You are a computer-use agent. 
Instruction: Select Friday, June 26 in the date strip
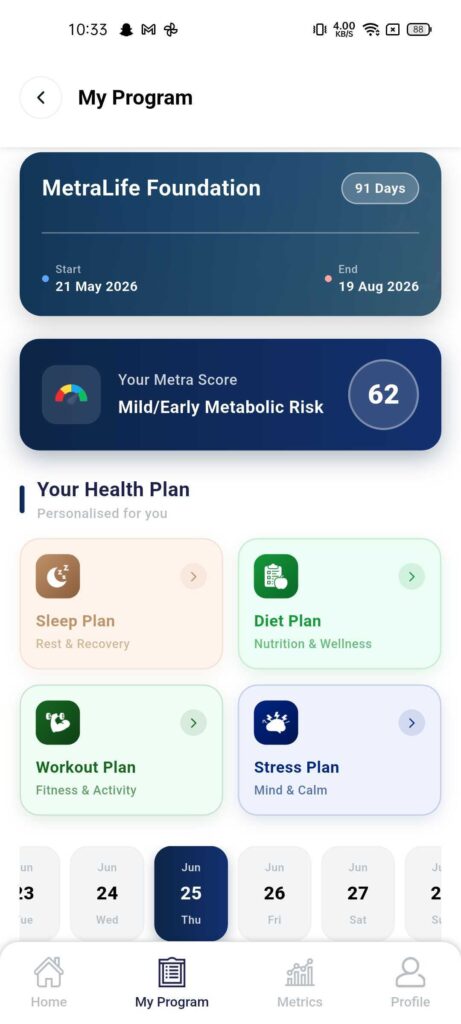point(274,893)
